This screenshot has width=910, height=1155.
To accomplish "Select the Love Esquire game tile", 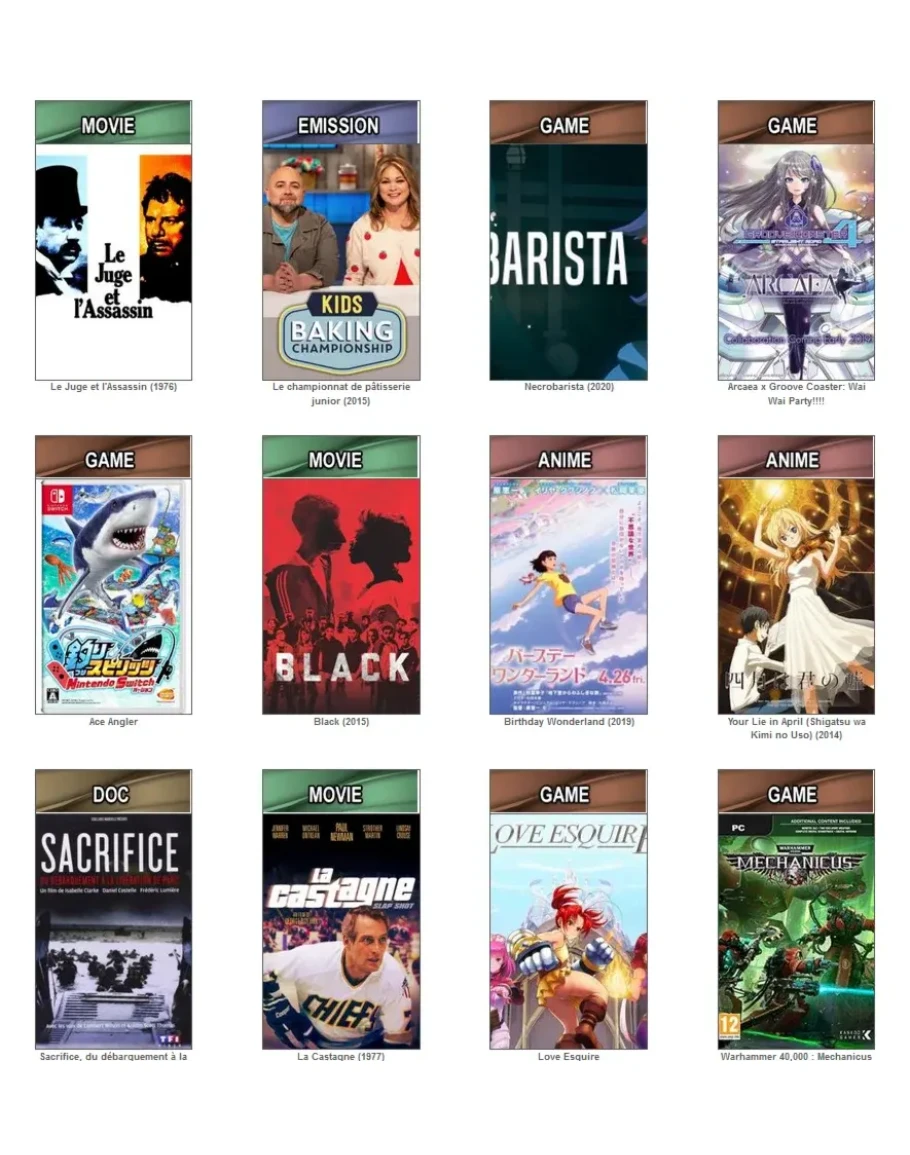I will 568,930.
